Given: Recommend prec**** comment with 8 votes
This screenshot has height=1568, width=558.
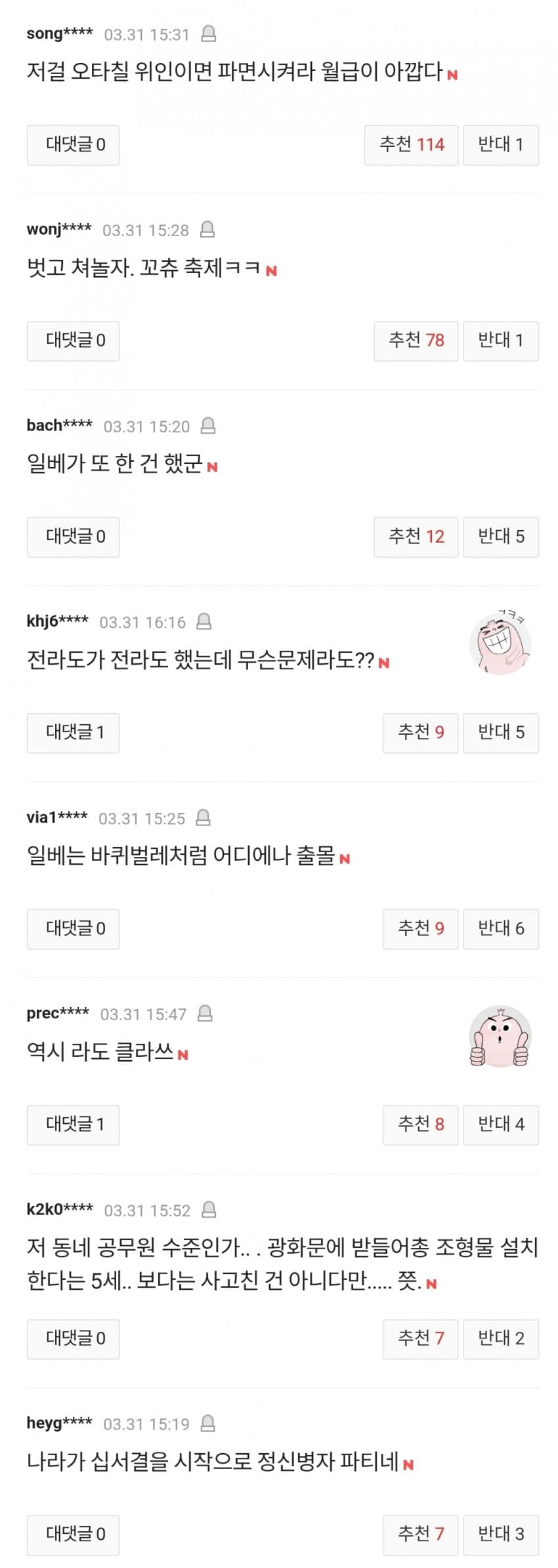Looking at the screenshot, I should [x=420, y=1124].
